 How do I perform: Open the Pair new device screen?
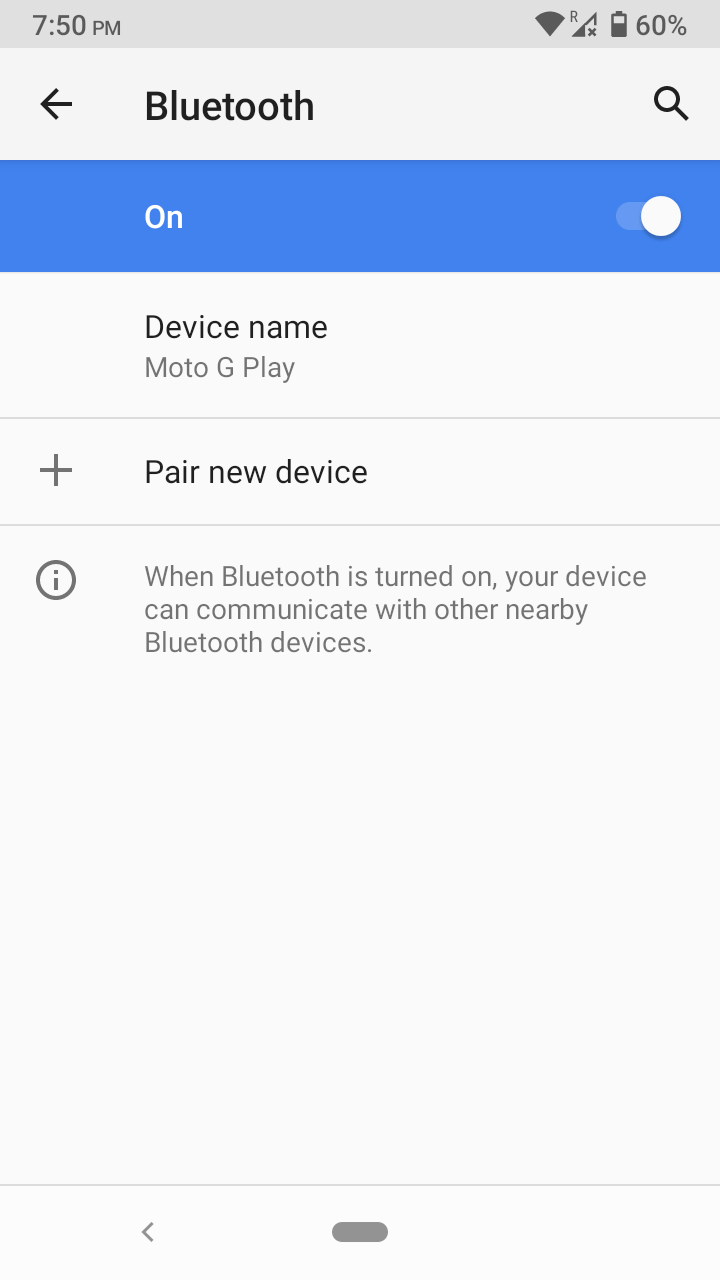pyautogui.click(x=255, y=470)
